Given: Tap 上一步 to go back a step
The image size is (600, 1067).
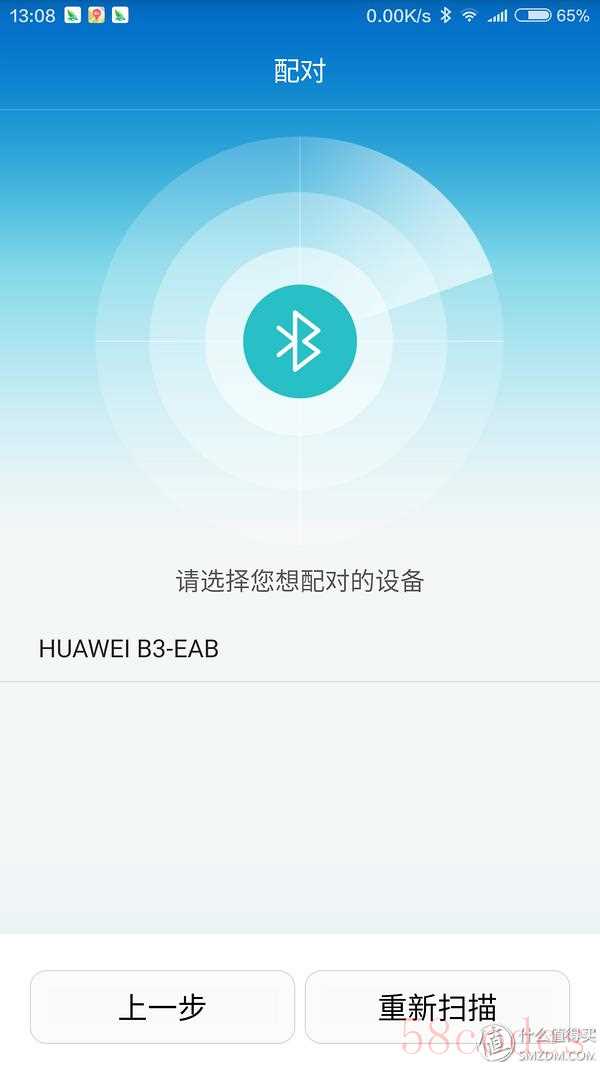Looking at the screenshot, I should 162,1006.
